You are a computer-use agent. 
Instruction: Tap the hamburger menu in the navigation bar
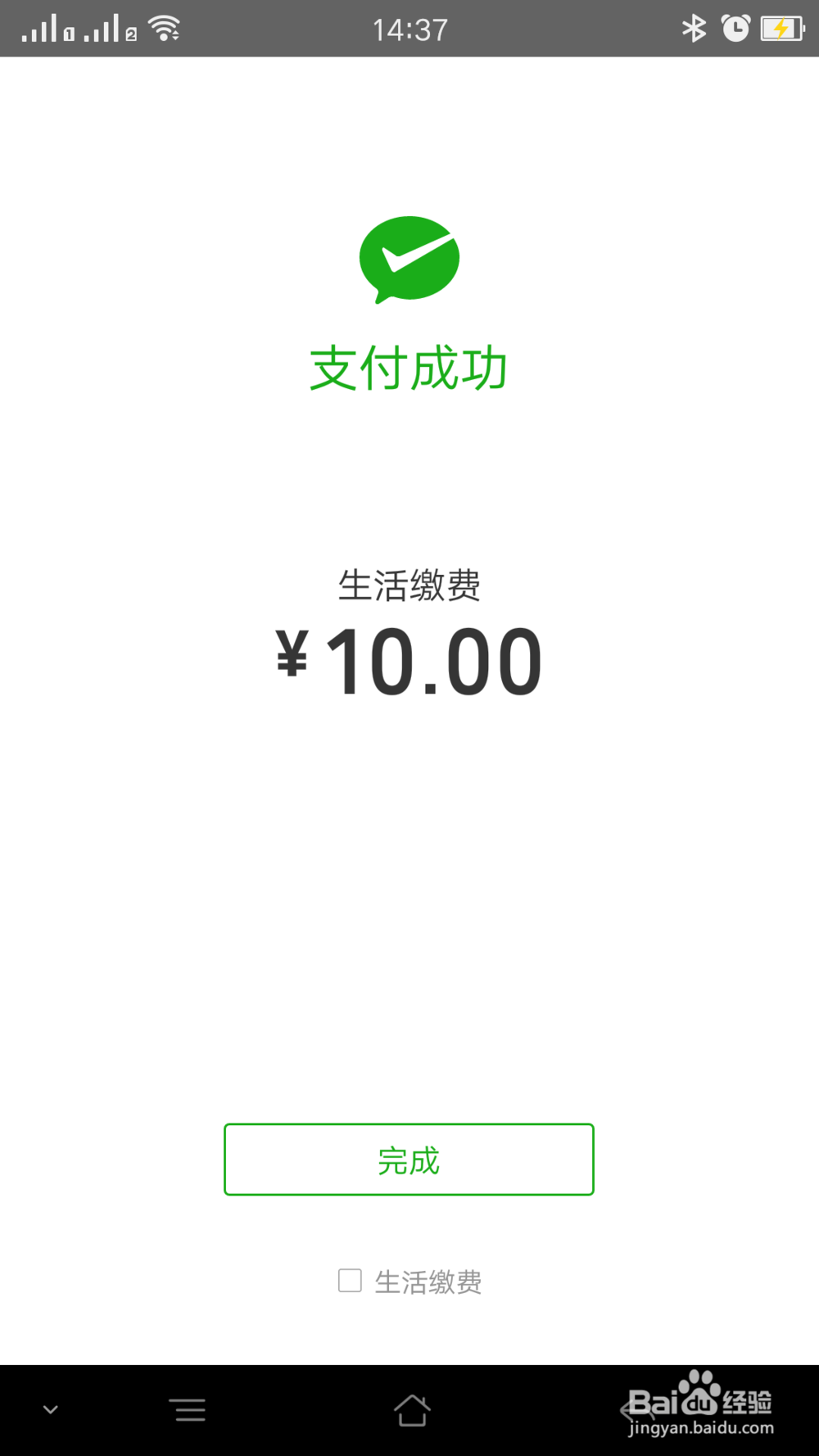189,1409
